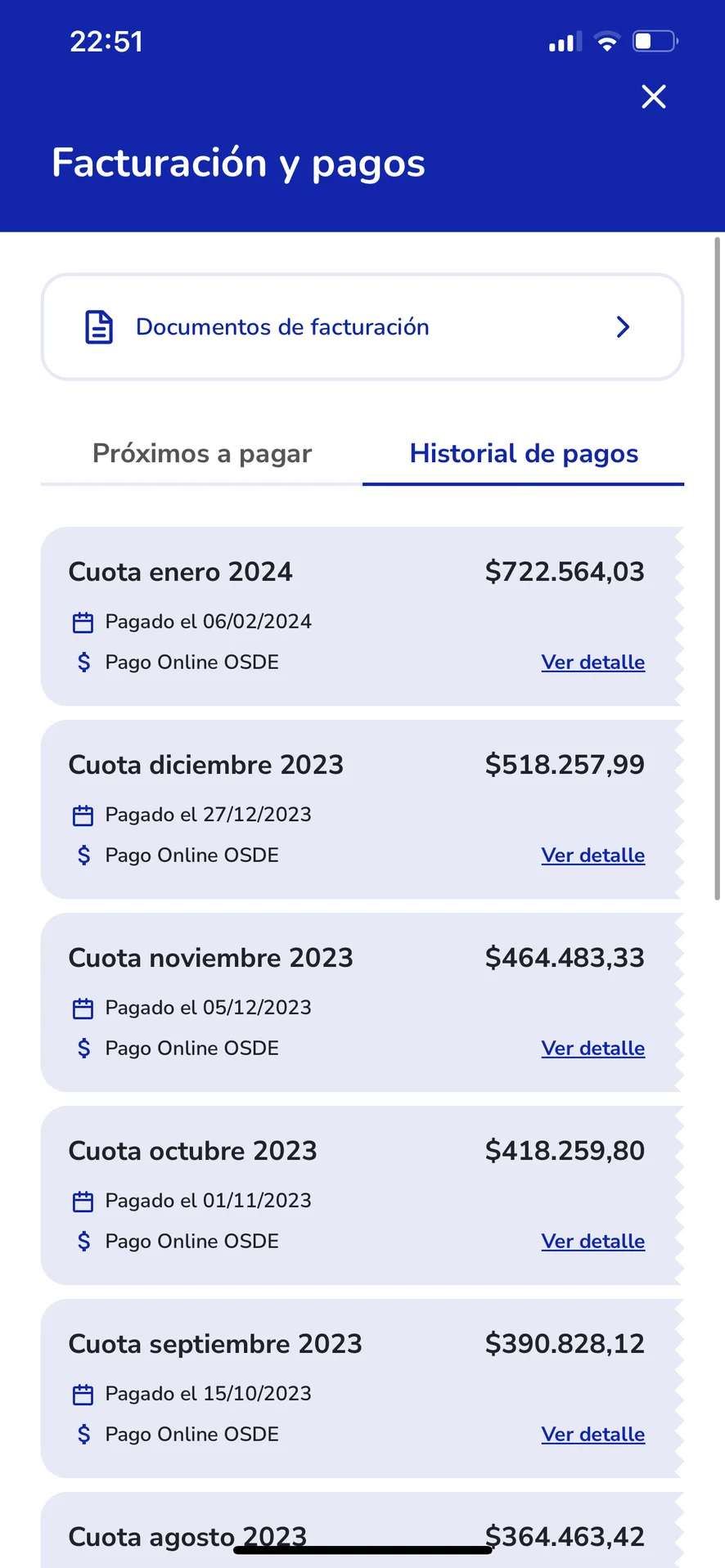Image resolution: width=725 pixels, height=1568 pixels.
Task: Open Documentos de facturación
Action: point(362,327)
